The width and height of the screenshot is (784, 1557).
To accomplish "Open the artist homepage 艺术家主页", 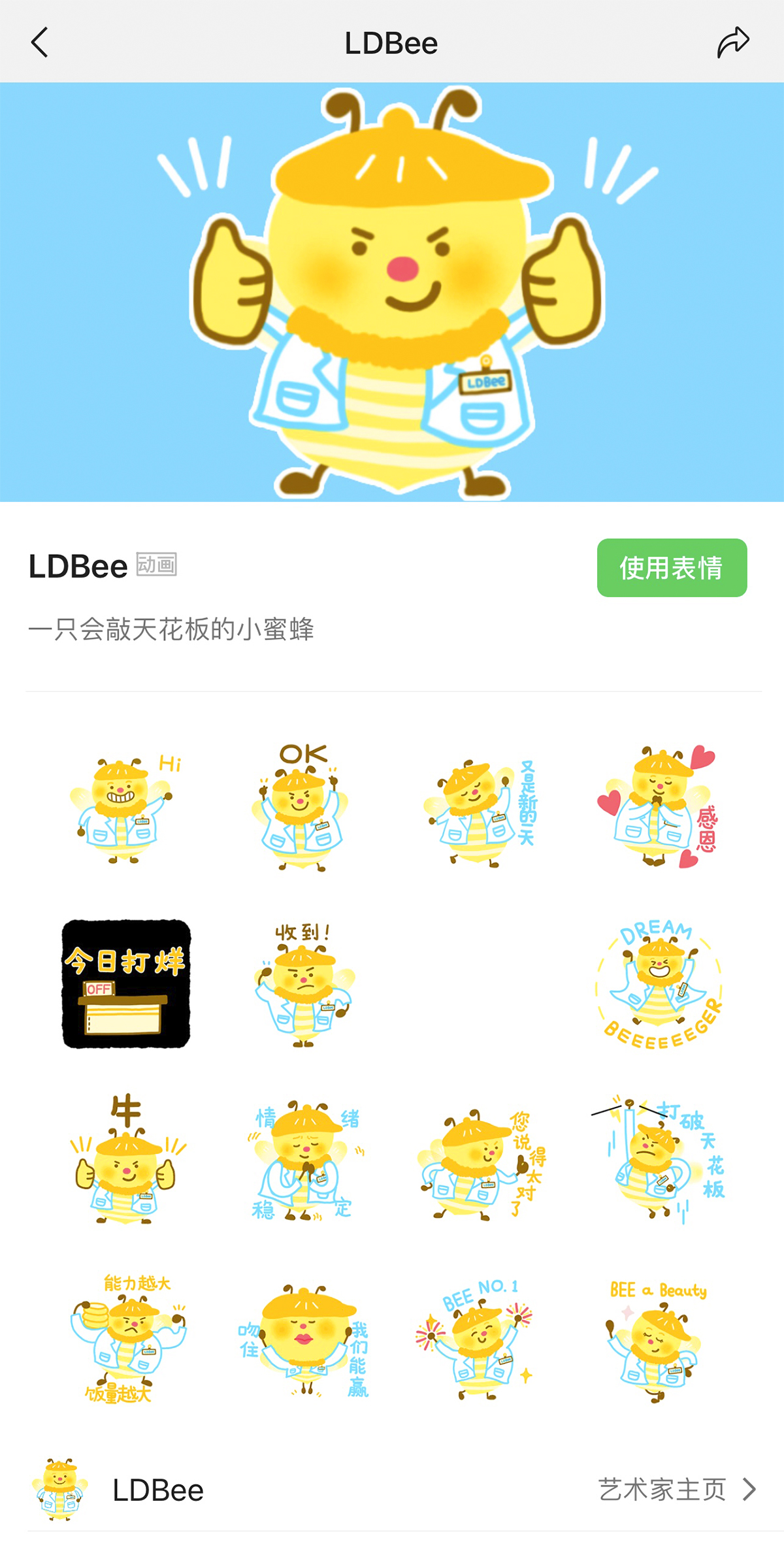I will pos(676,1490).
